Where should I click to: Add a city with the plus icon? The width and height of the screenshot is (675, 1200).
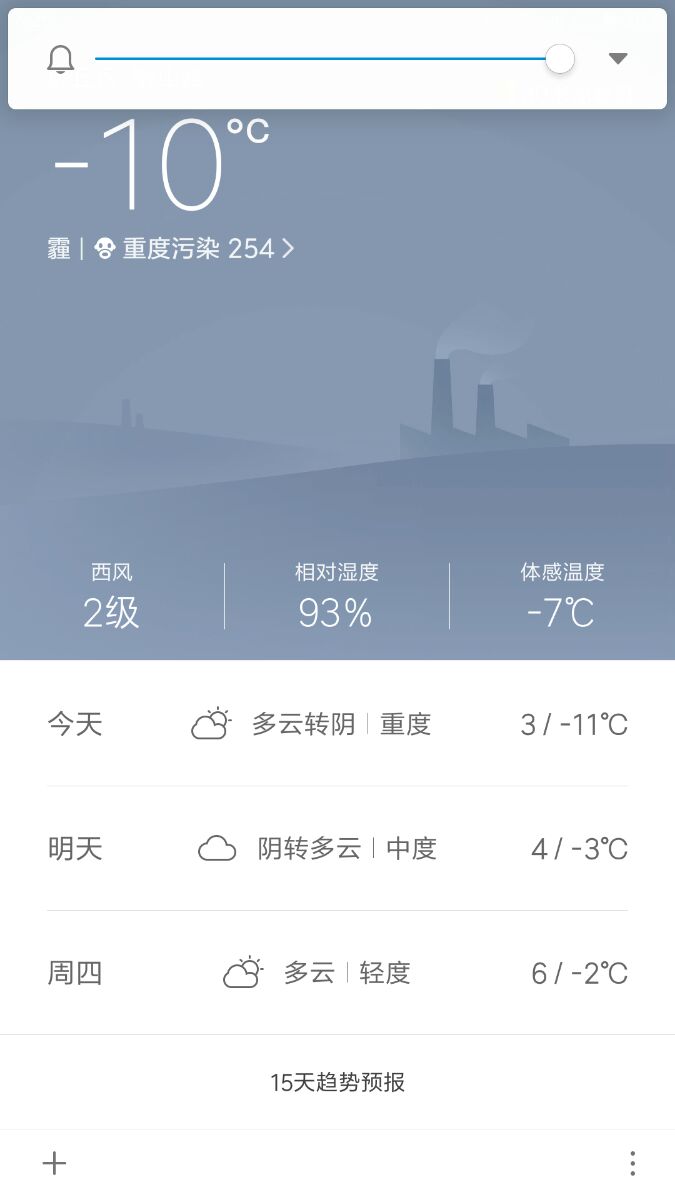point(54,1163)
